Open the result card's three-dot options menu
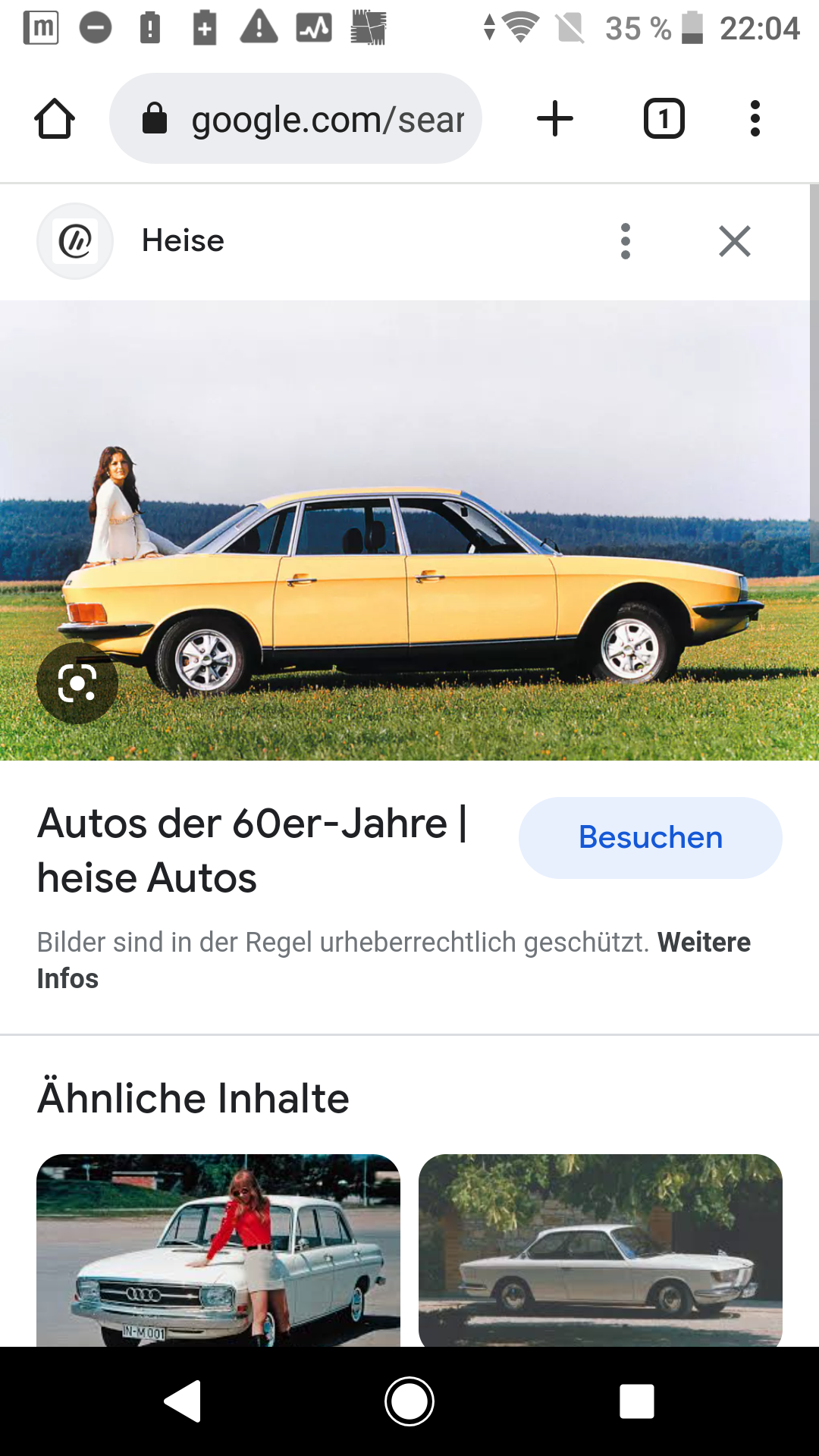819x1456 pixels. pos(624,241)
